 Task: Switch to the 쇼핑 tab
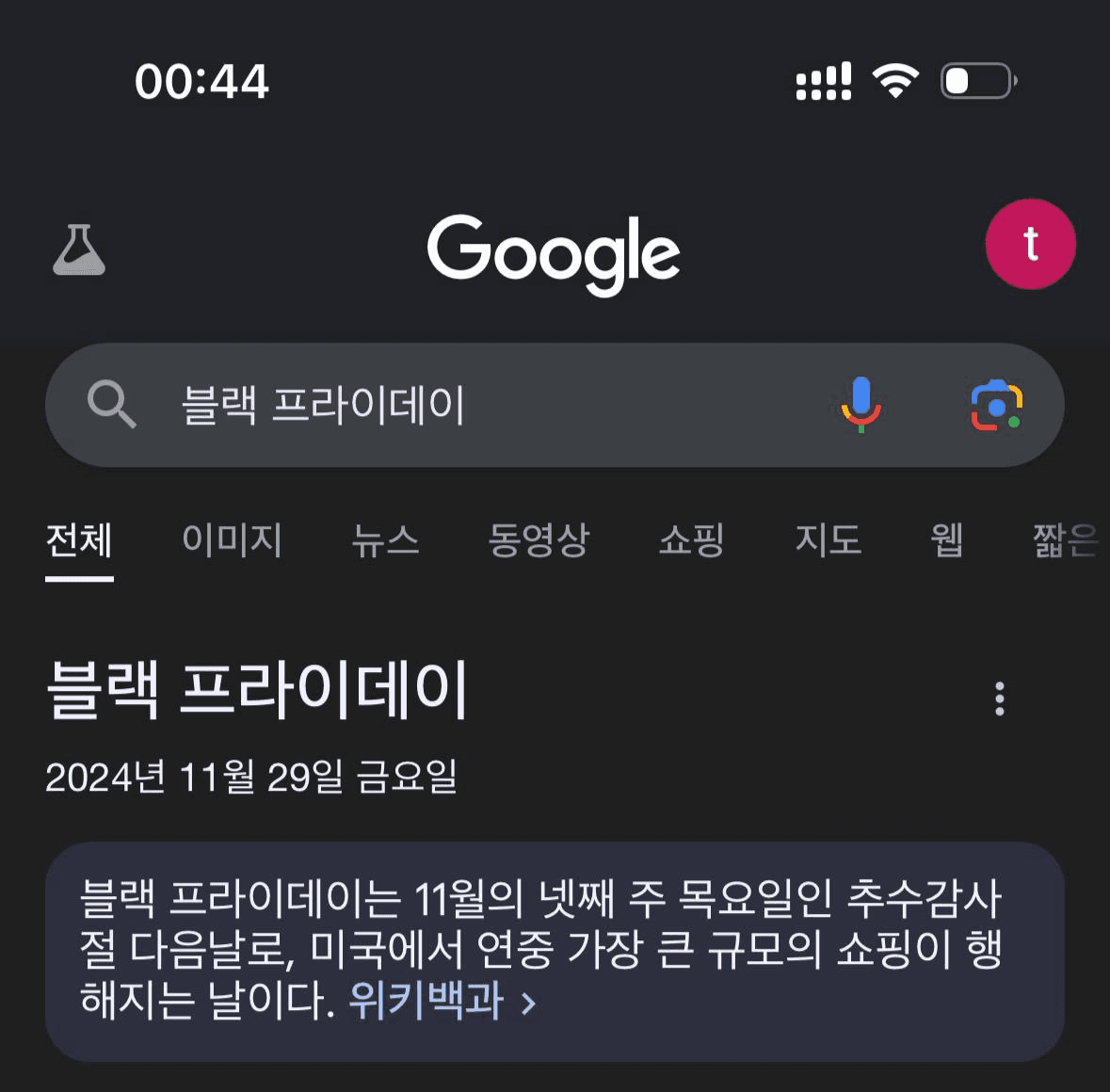tap(691, 540)
